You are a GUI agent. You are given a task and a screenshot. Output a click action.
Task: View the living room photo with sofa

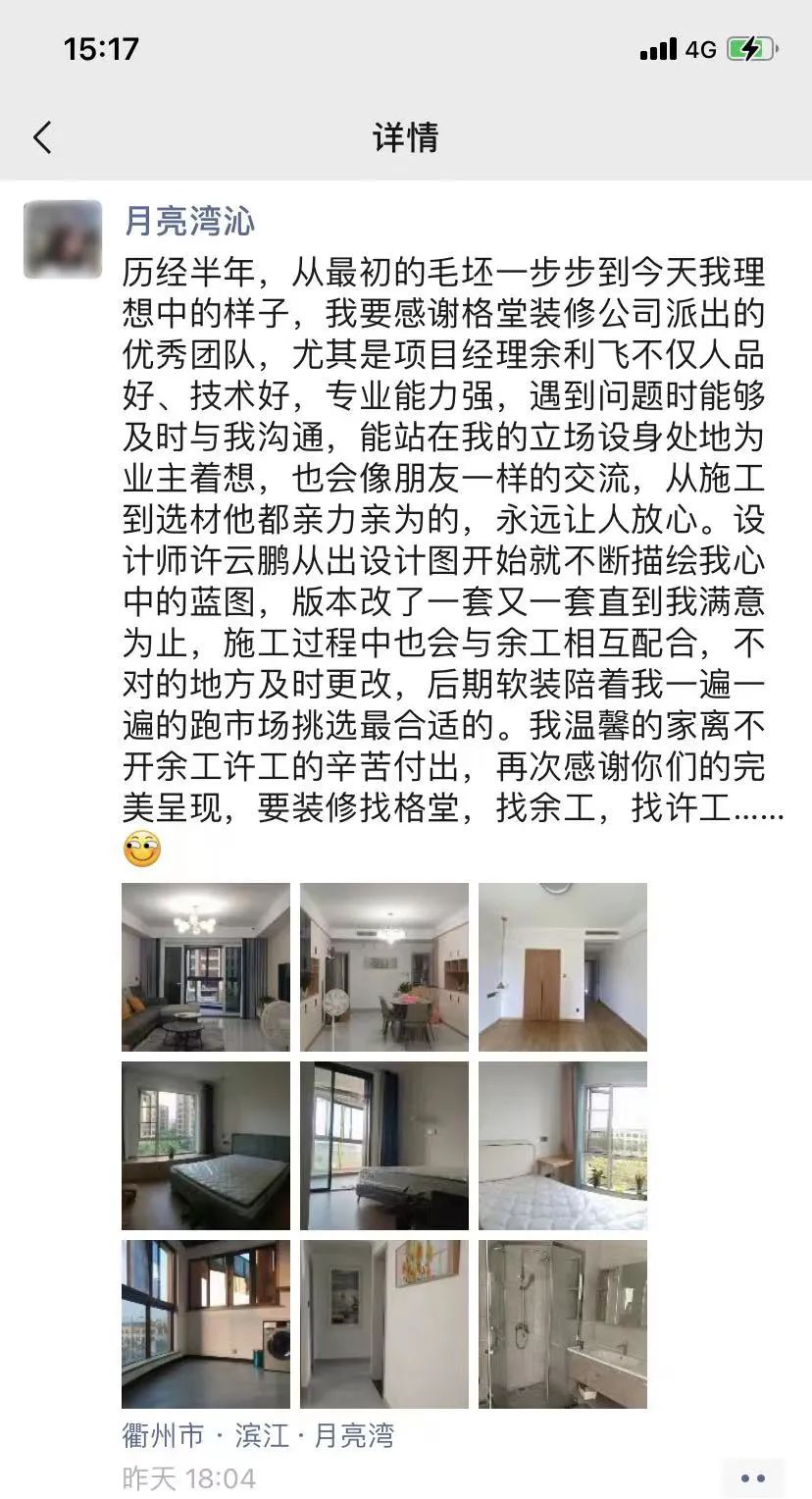tap(206, 967)
